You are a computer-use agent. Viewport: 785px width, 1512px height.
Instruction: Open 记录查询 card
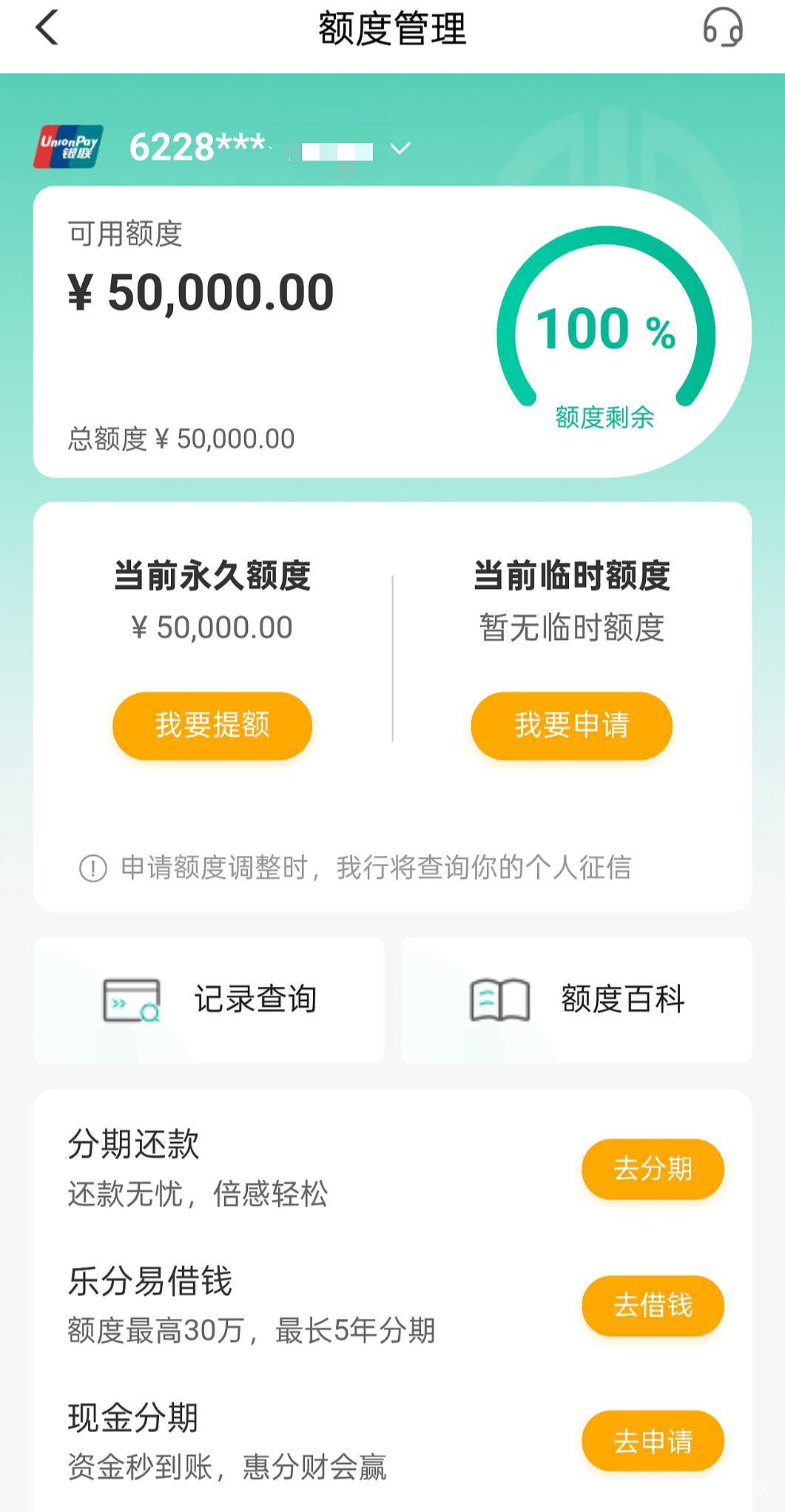point(209,1000)
